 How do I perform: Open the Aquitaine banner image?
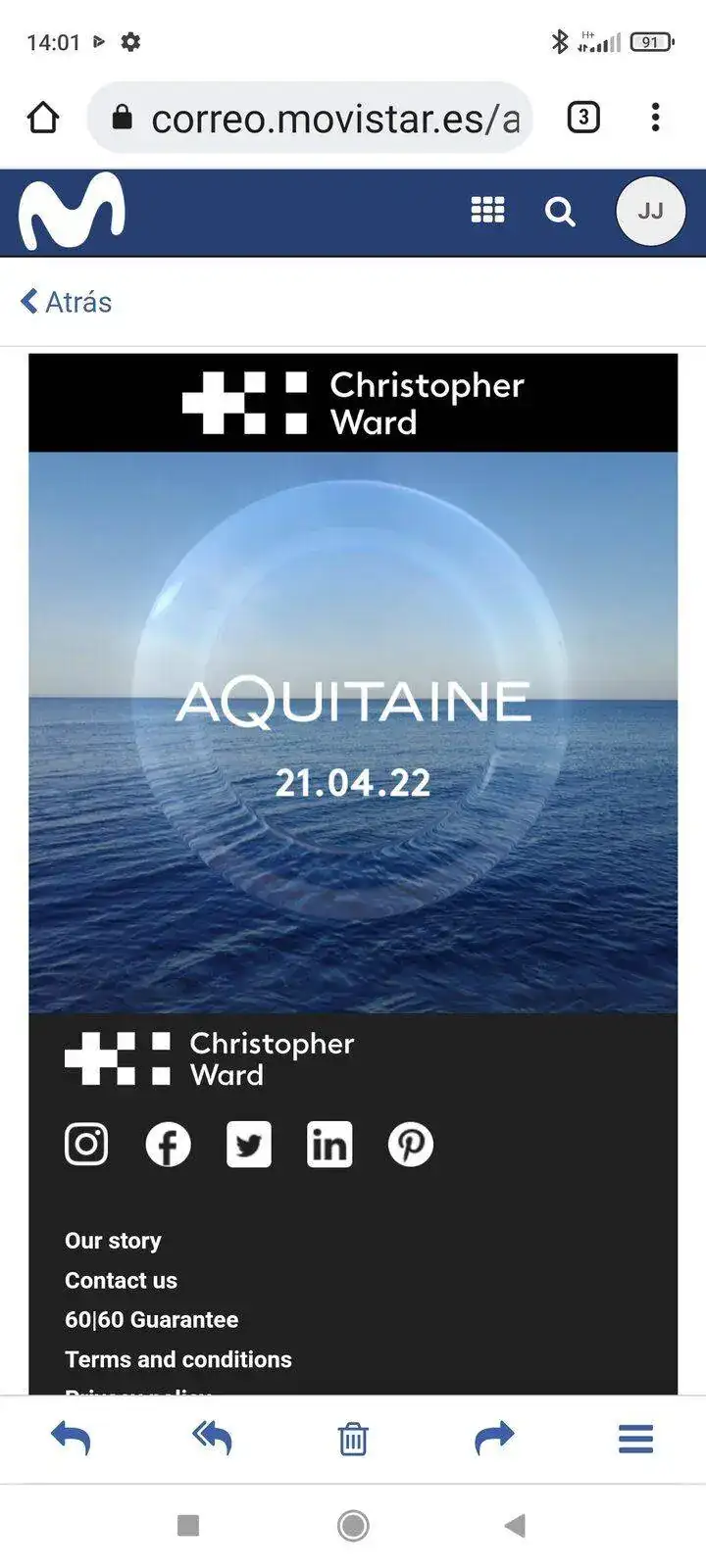[353, 731]
